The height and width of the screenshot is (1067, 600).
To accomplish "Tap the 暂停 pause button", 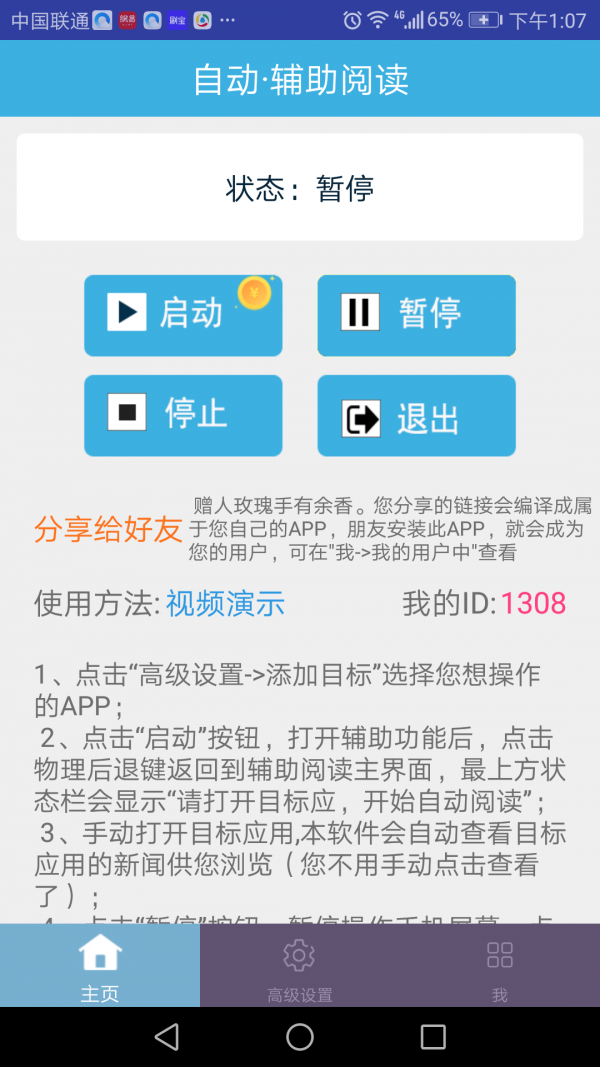I will pyautogui.click(x=416, y=315).
